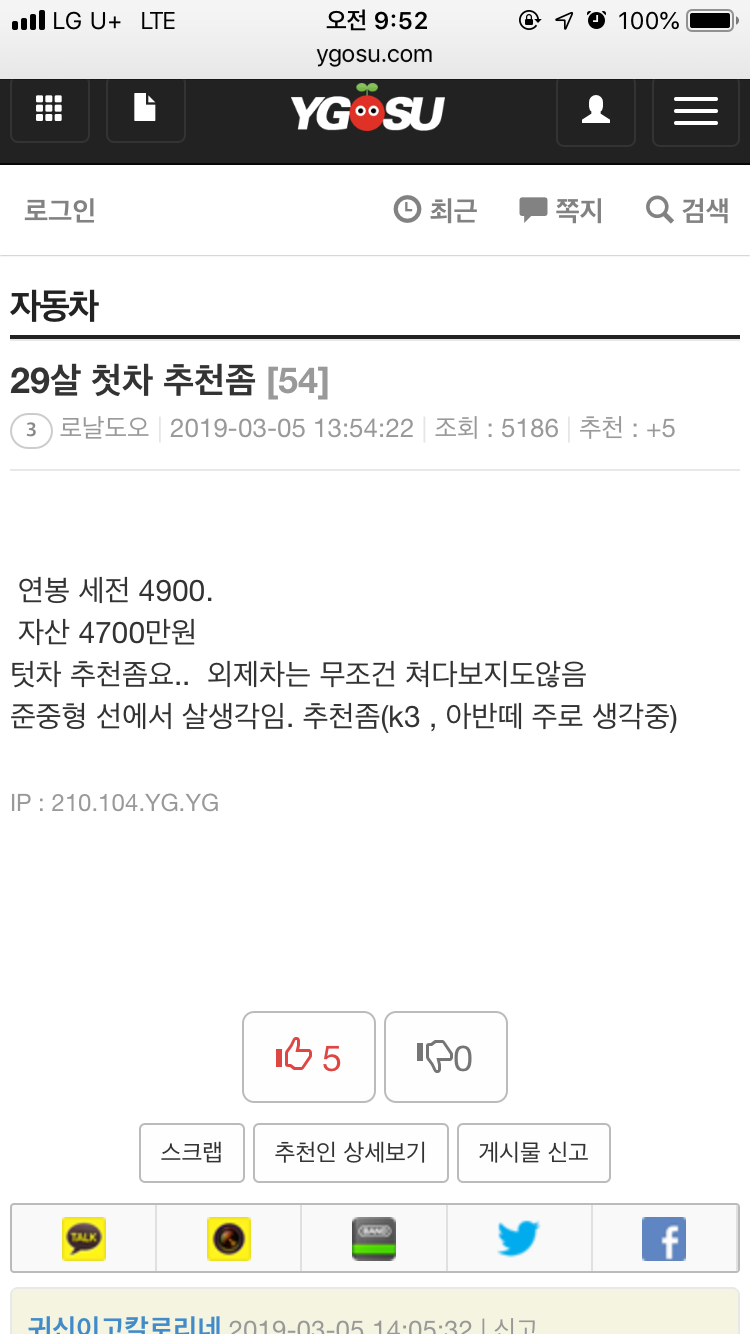Share via the Band icon
Image resolution: width=750 pixels, height=1334 pixels.
coord(374,1239)
